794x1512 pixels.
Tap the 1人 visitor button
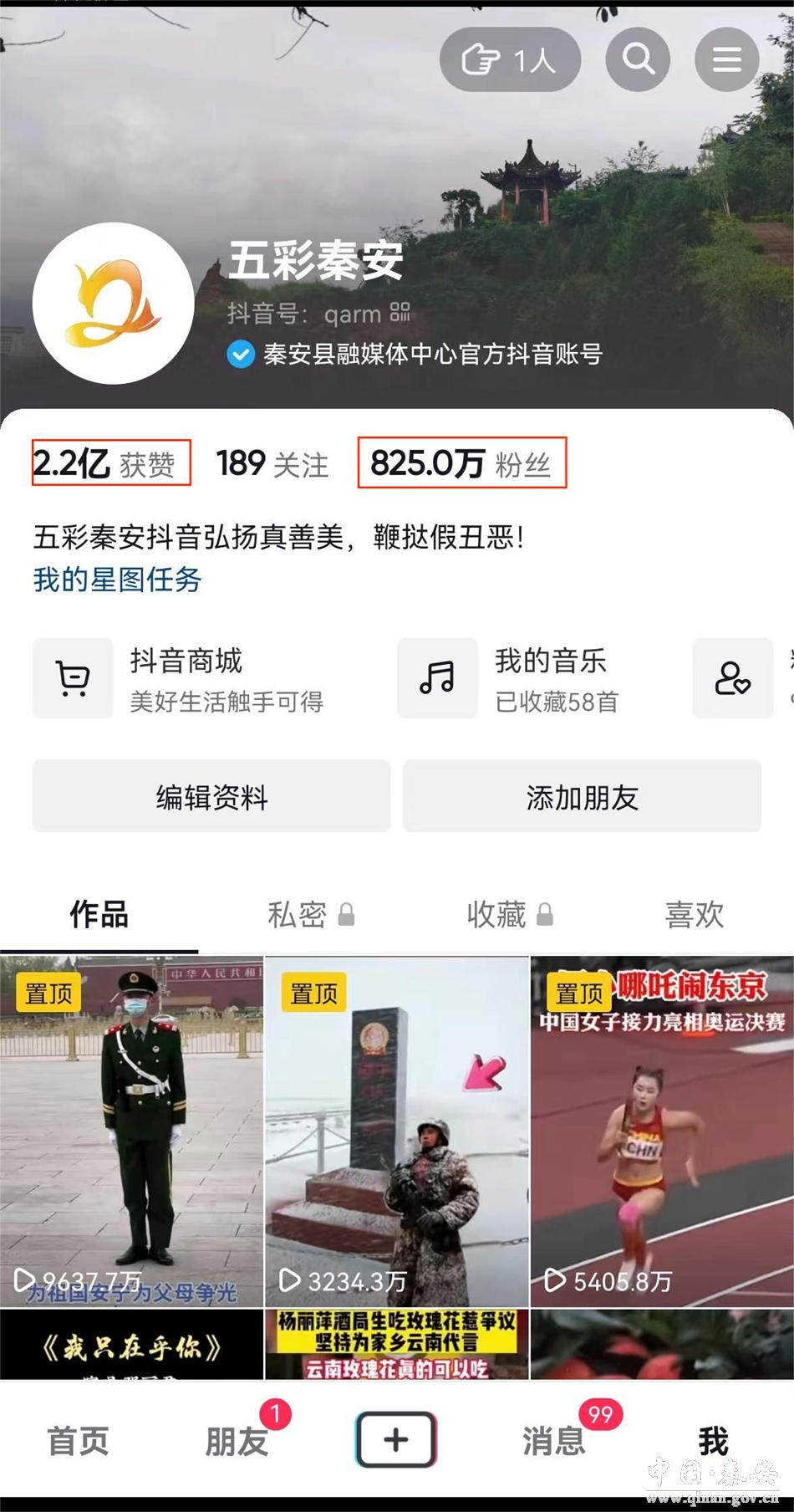(x=510, y=59)
